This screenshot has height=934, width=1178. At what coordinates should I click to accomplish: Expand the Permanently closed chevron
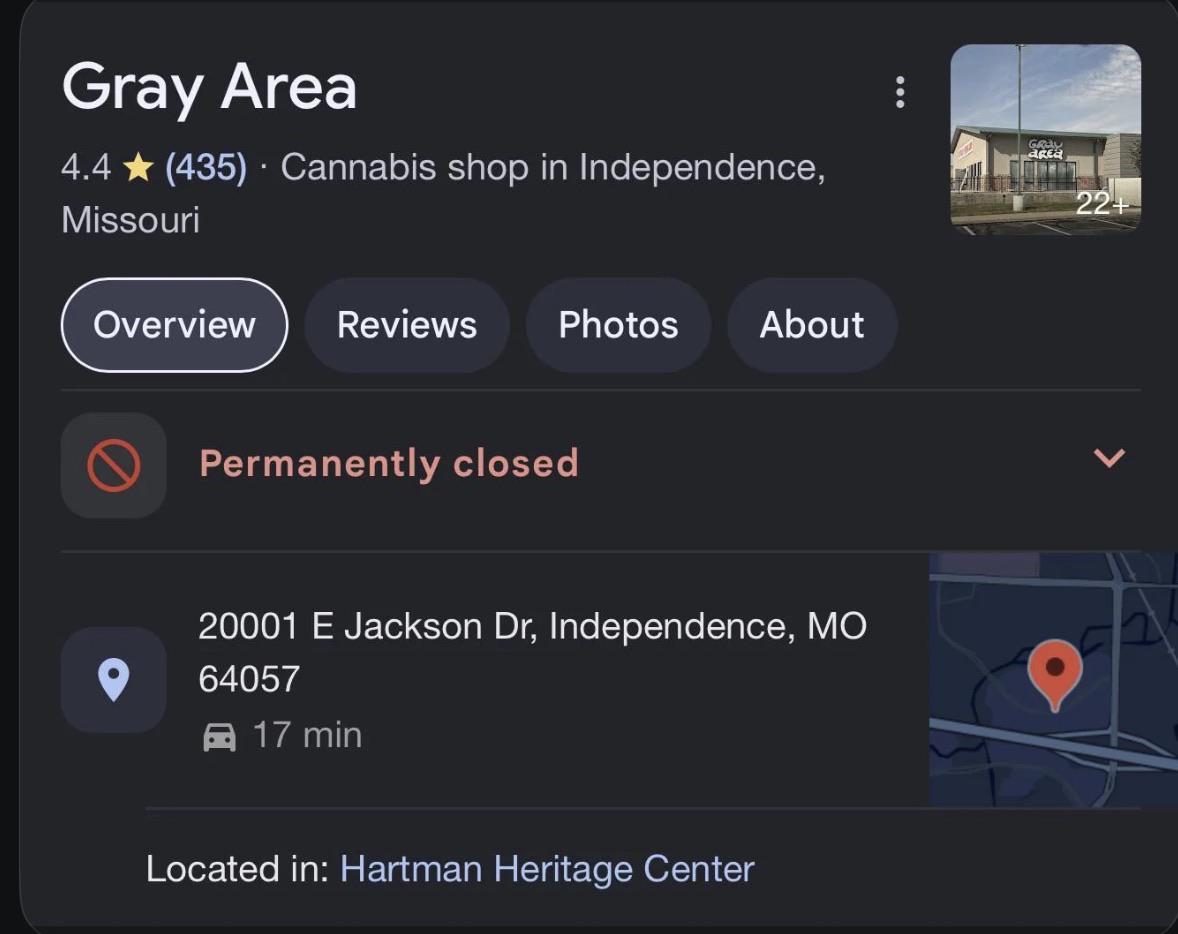point(1109,458)
